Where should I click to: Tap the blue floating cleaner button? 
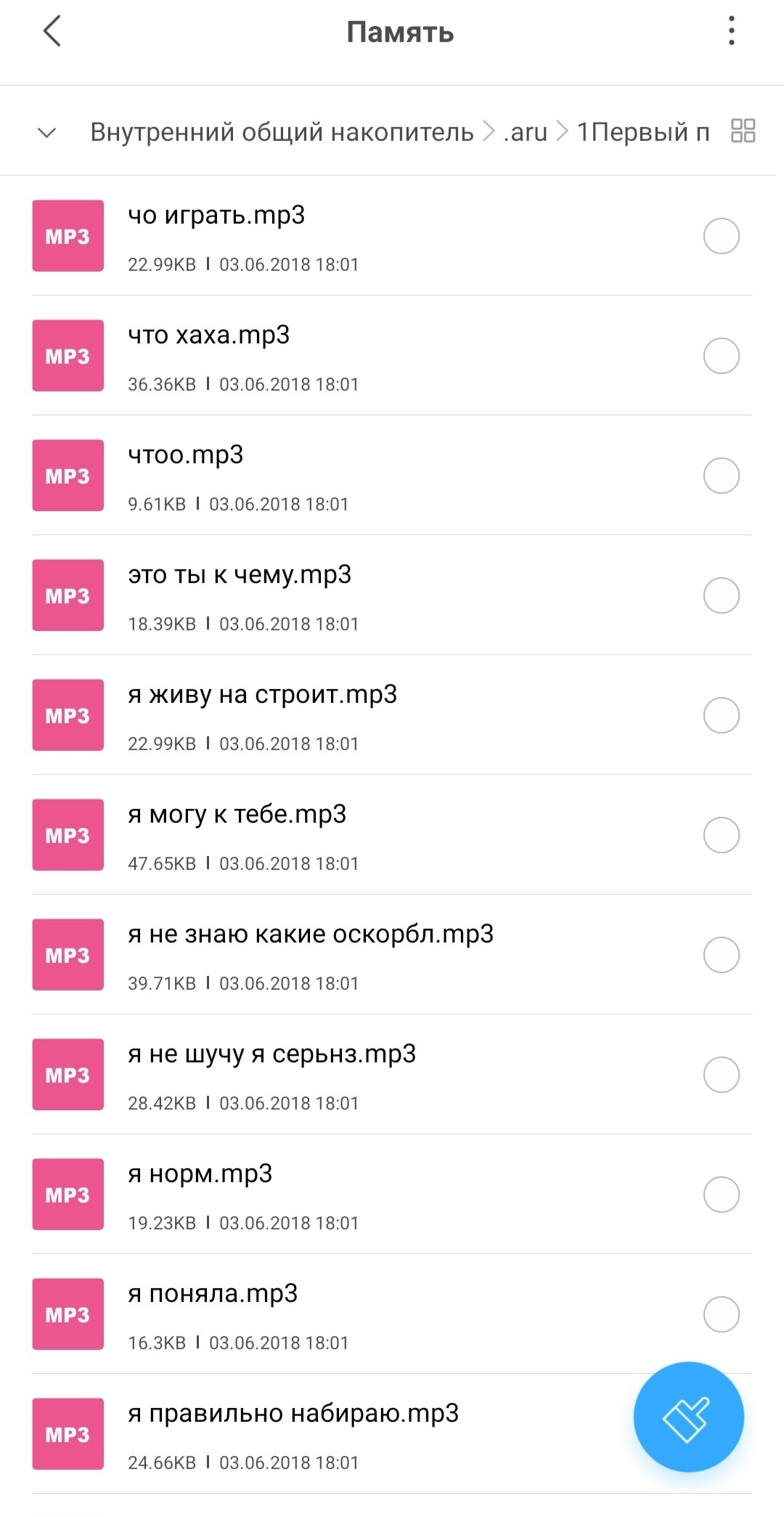click(688, 1416)
